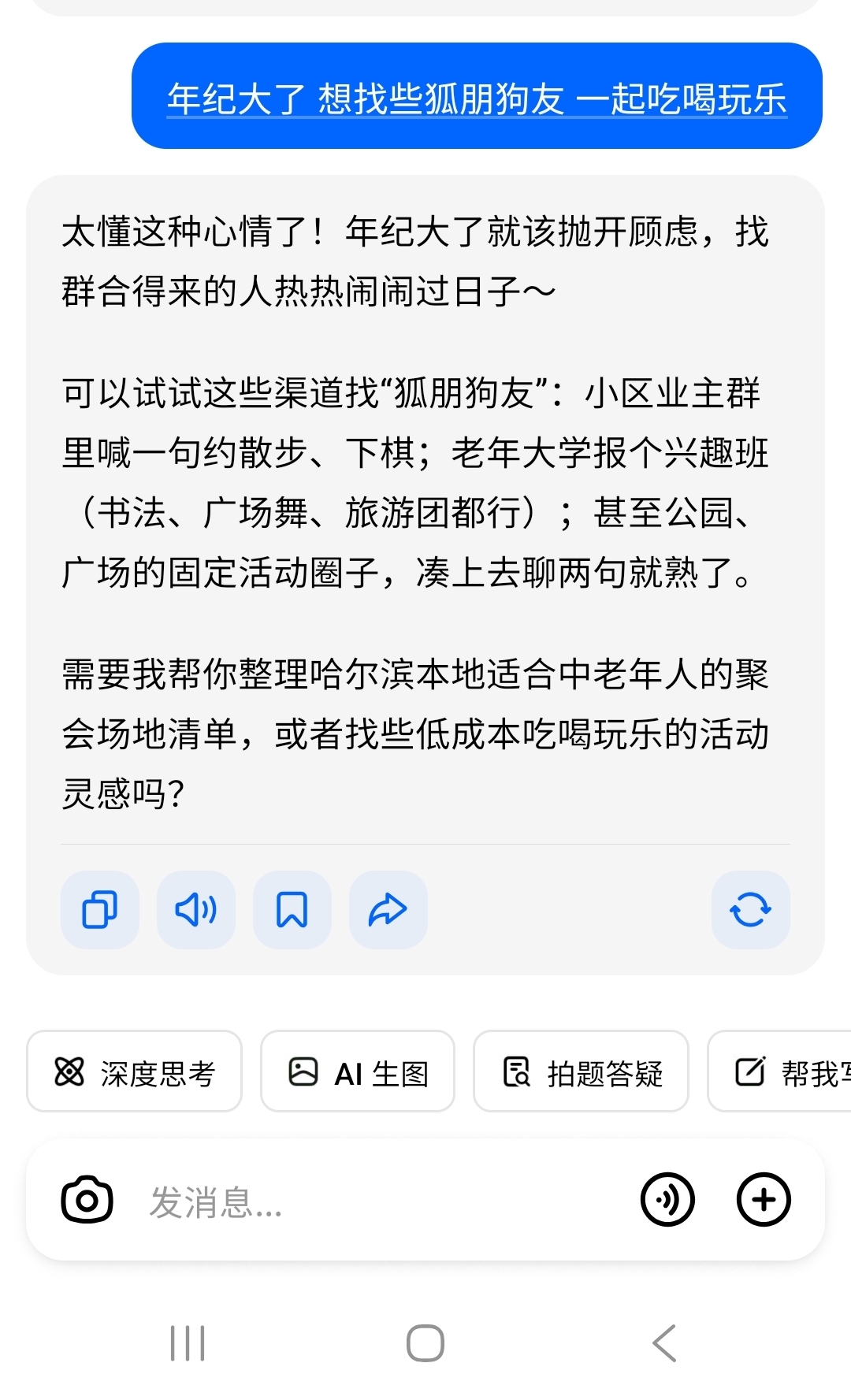The image size is (851, 1400).
Task: Share the AI's answer
Action: pyautogui.click(x=388, y=910)
